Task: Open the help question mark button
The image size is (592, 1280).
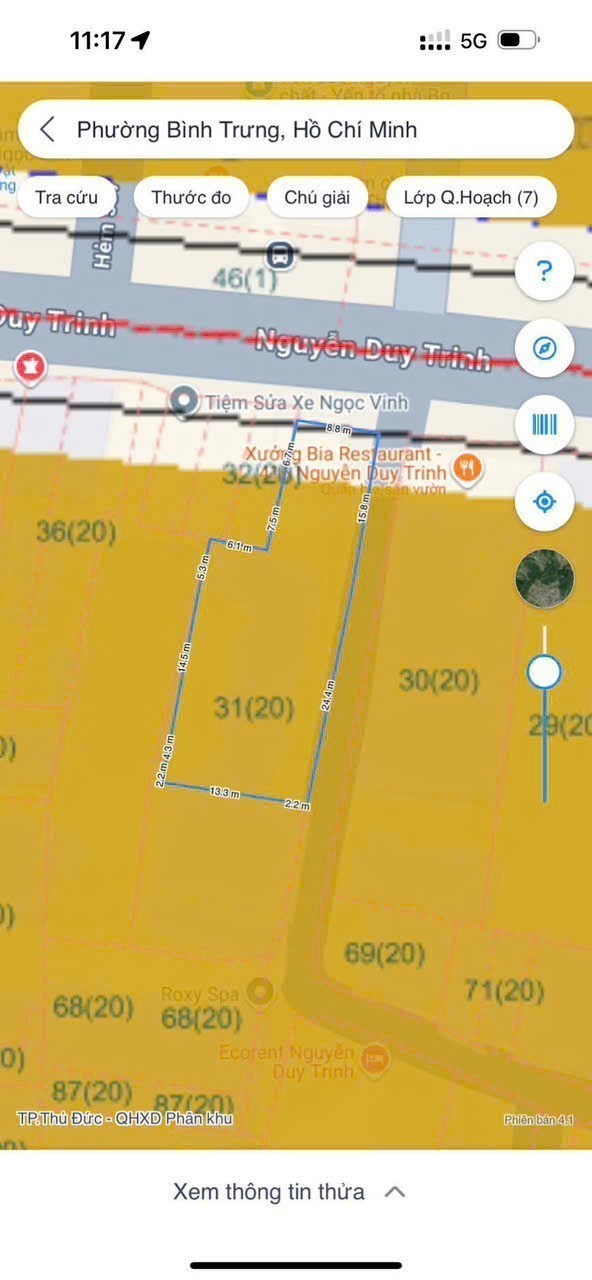Action: point(545,270)
